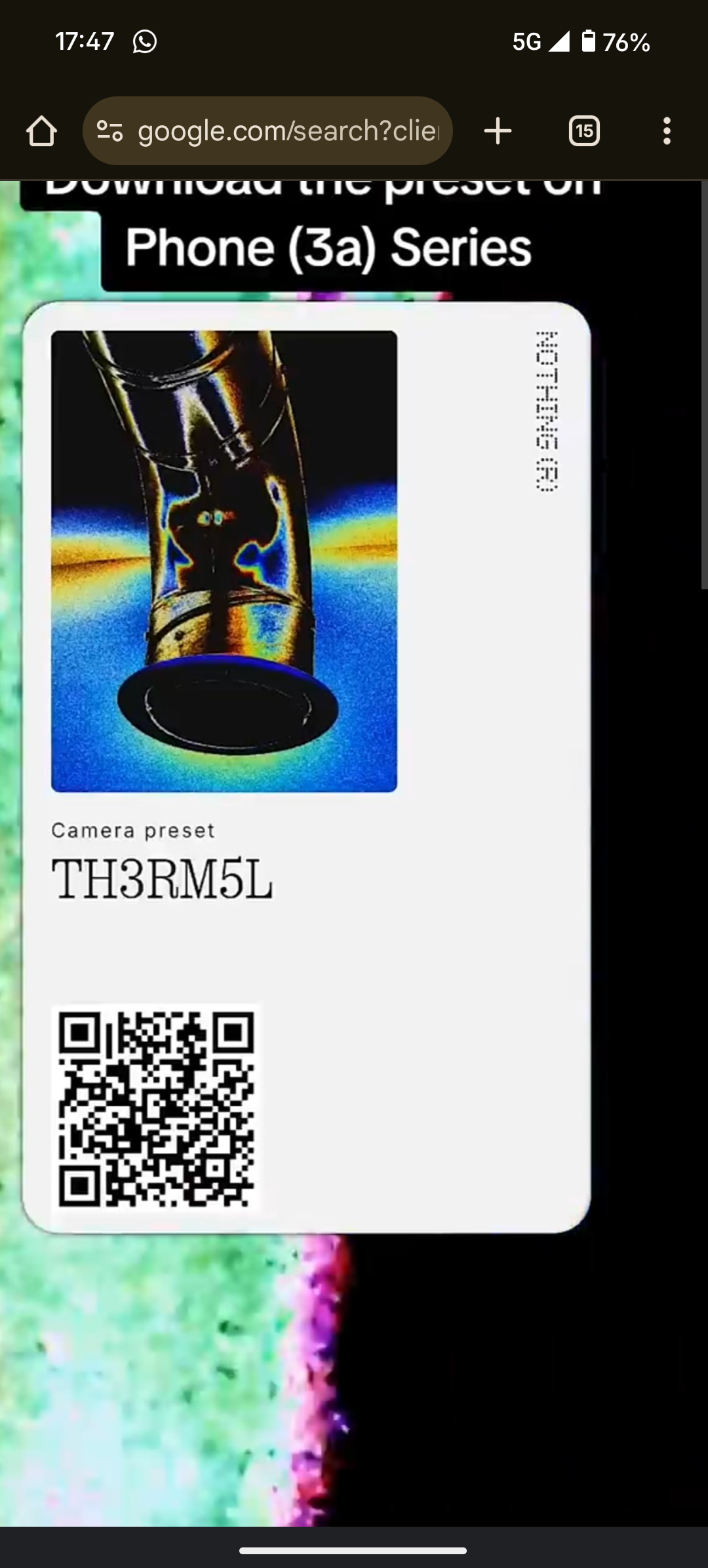Image resolution: width=708 pixels, height=1568 pixels.
Task: Show the 15 open tabs
Action: (584, 131)
